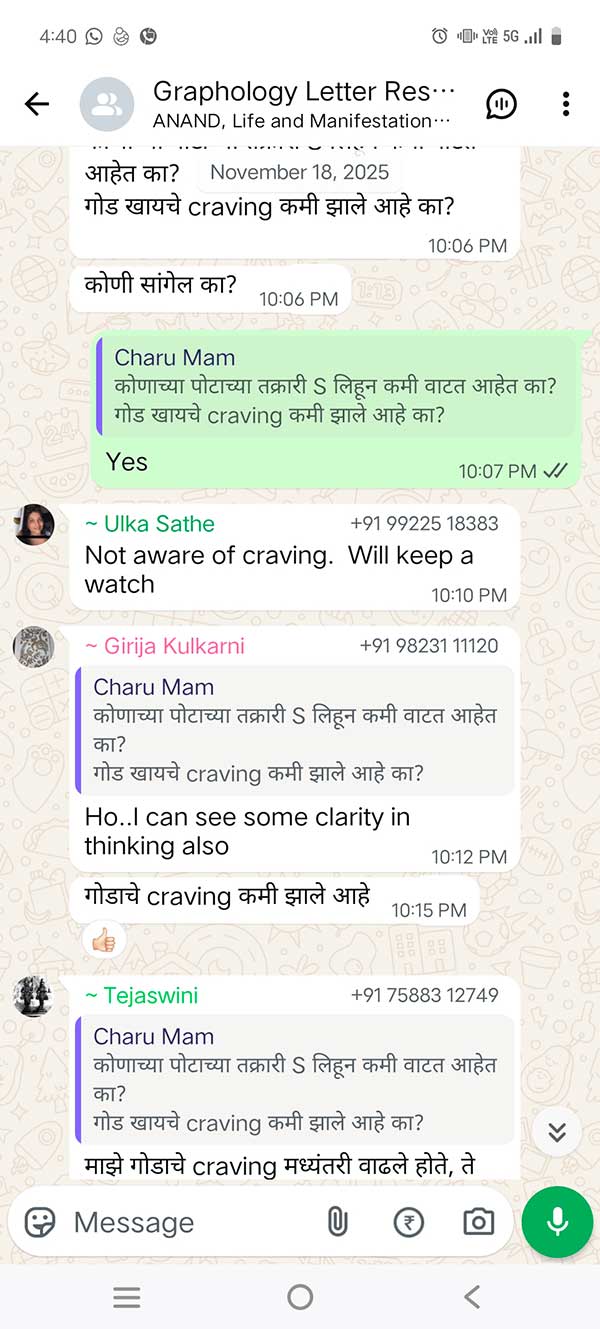Attach a file to the chat
The height and width of the screenshot is (1329, 600).
[338, 1222]
